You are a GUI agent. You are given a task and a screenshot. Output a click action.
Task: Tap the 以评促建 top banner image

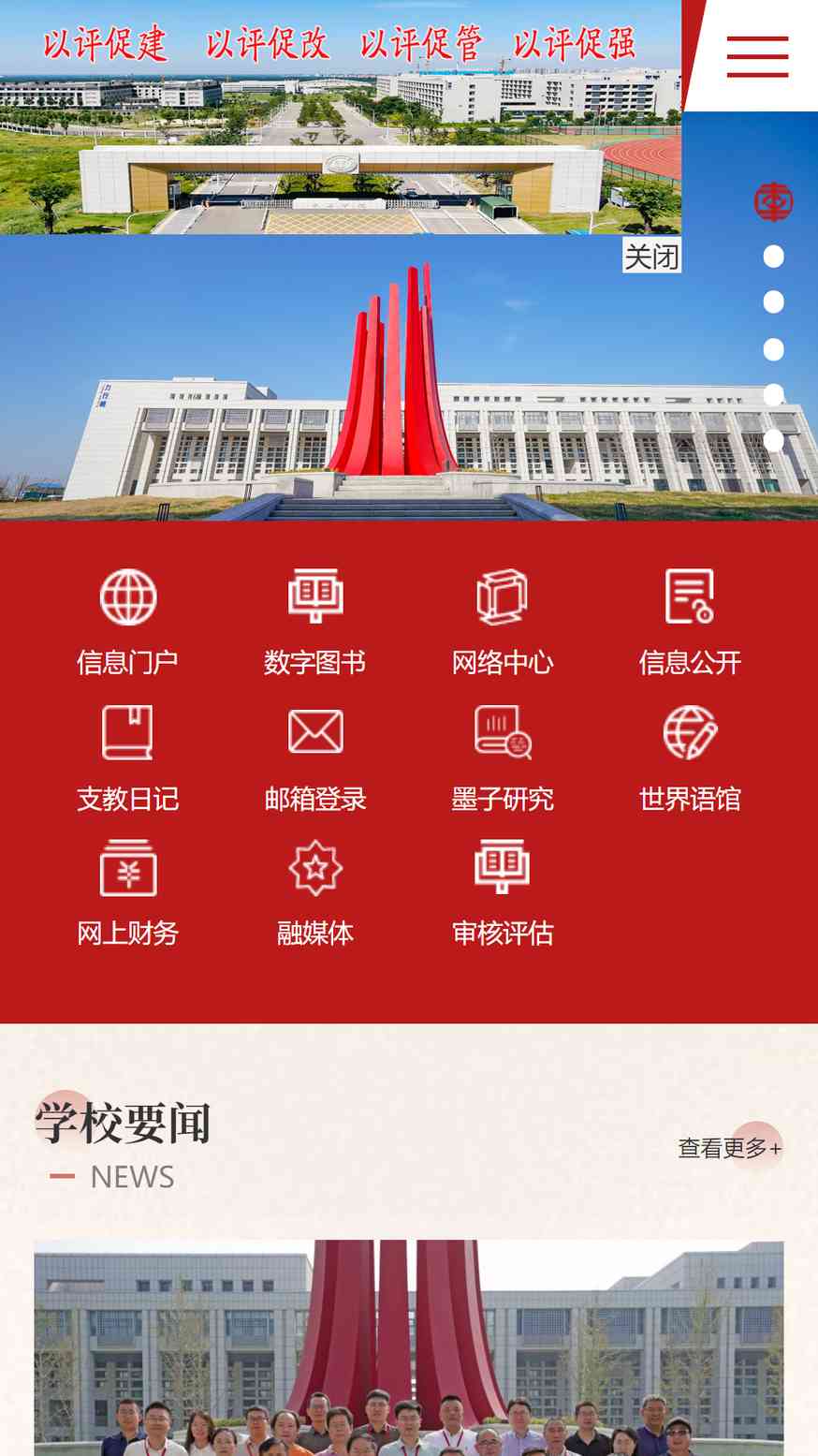(x=341, y=117)
